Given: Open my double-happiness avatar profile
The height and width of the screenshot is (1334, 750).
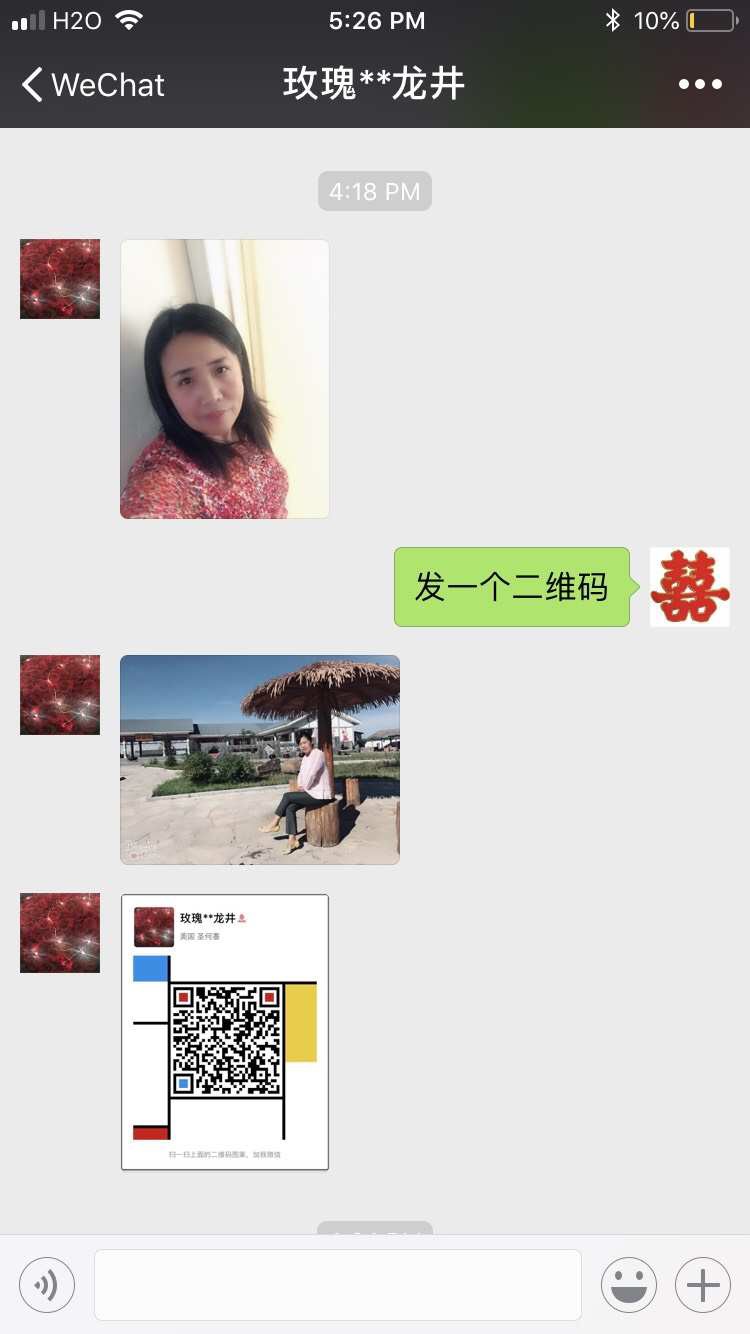Looking at the screenshot, I should [690, 587].
